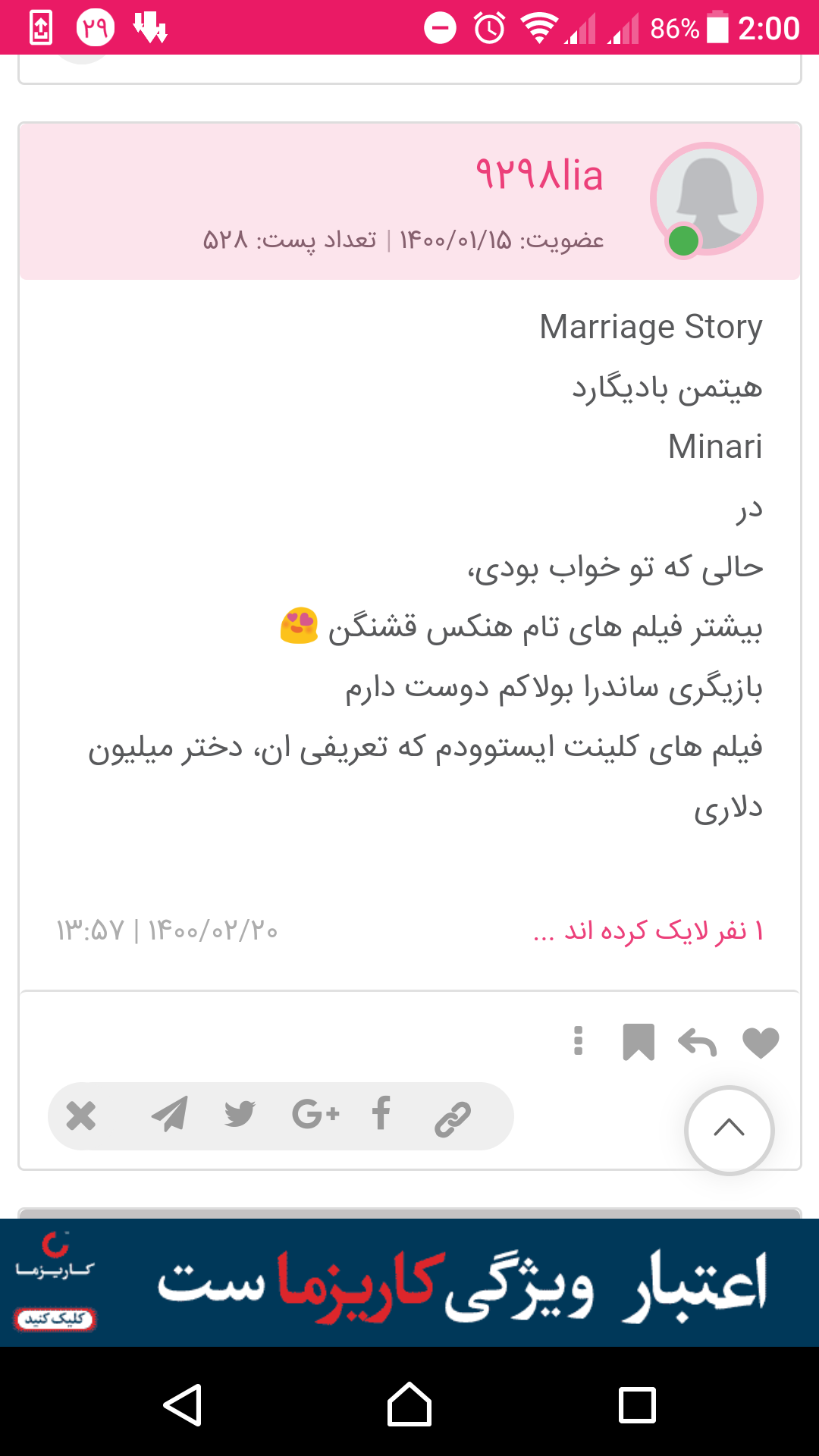This screenshot has width=819, height=1456.
Task: See who liked this post
Action: (648, 930)
